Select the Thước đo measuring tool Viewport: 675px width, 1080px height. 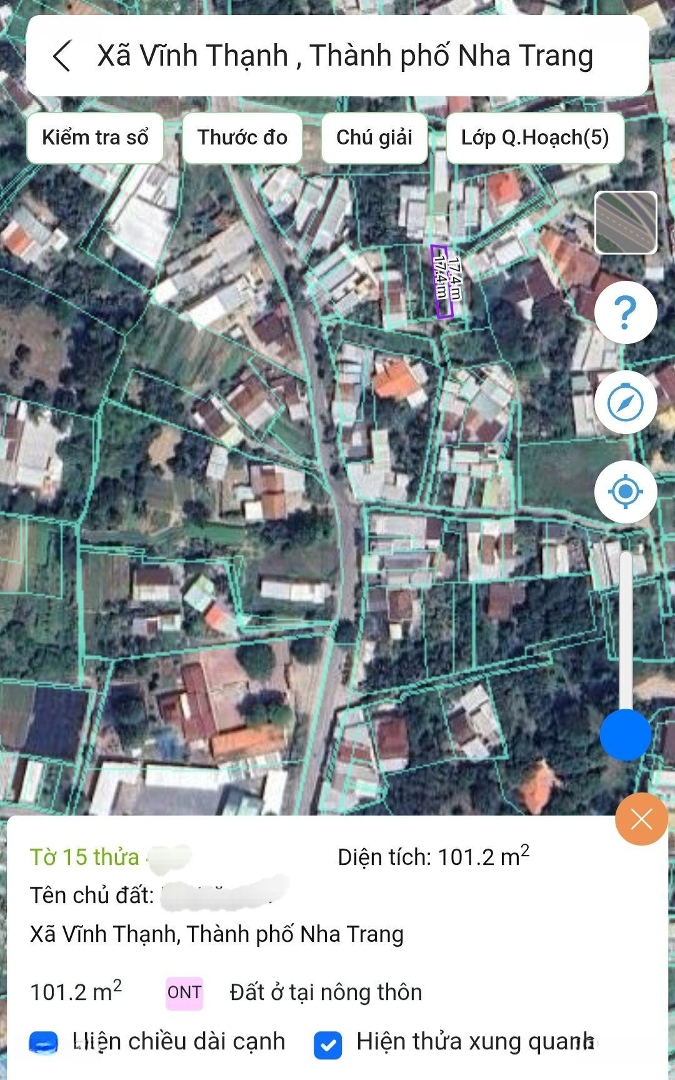tap(242, 138)
